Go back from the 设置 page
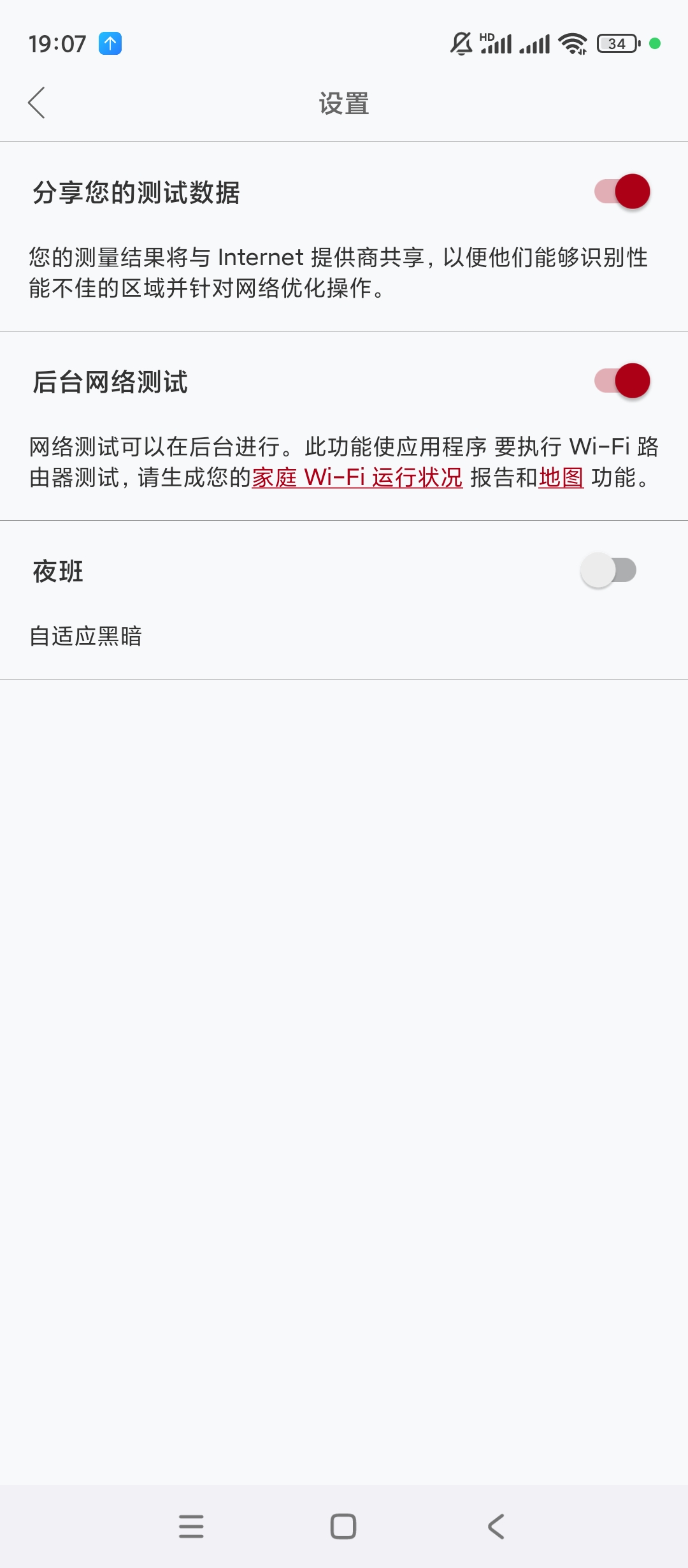This screenshot has width=688, height=1568. click(37, 103)
